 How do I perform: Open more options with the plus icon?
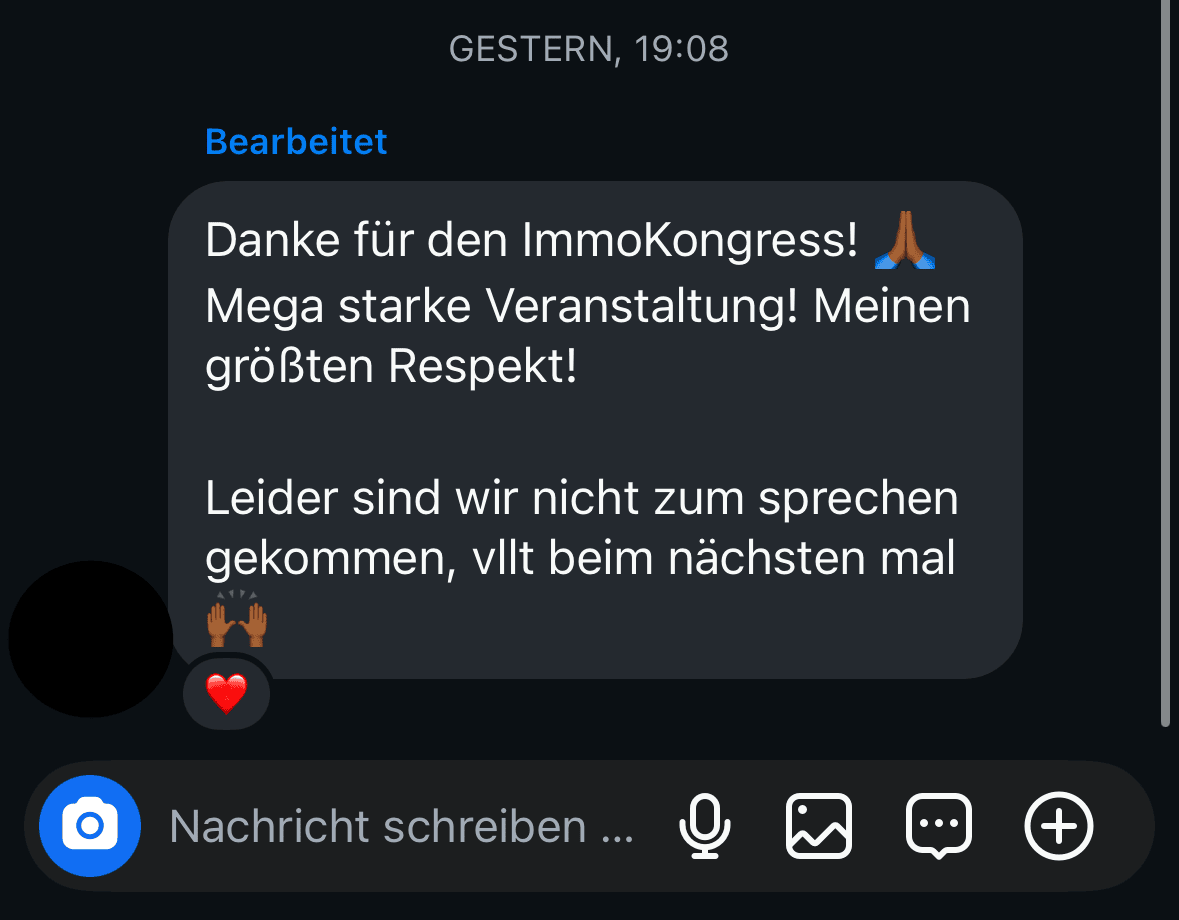click(x=1059, y=826)
